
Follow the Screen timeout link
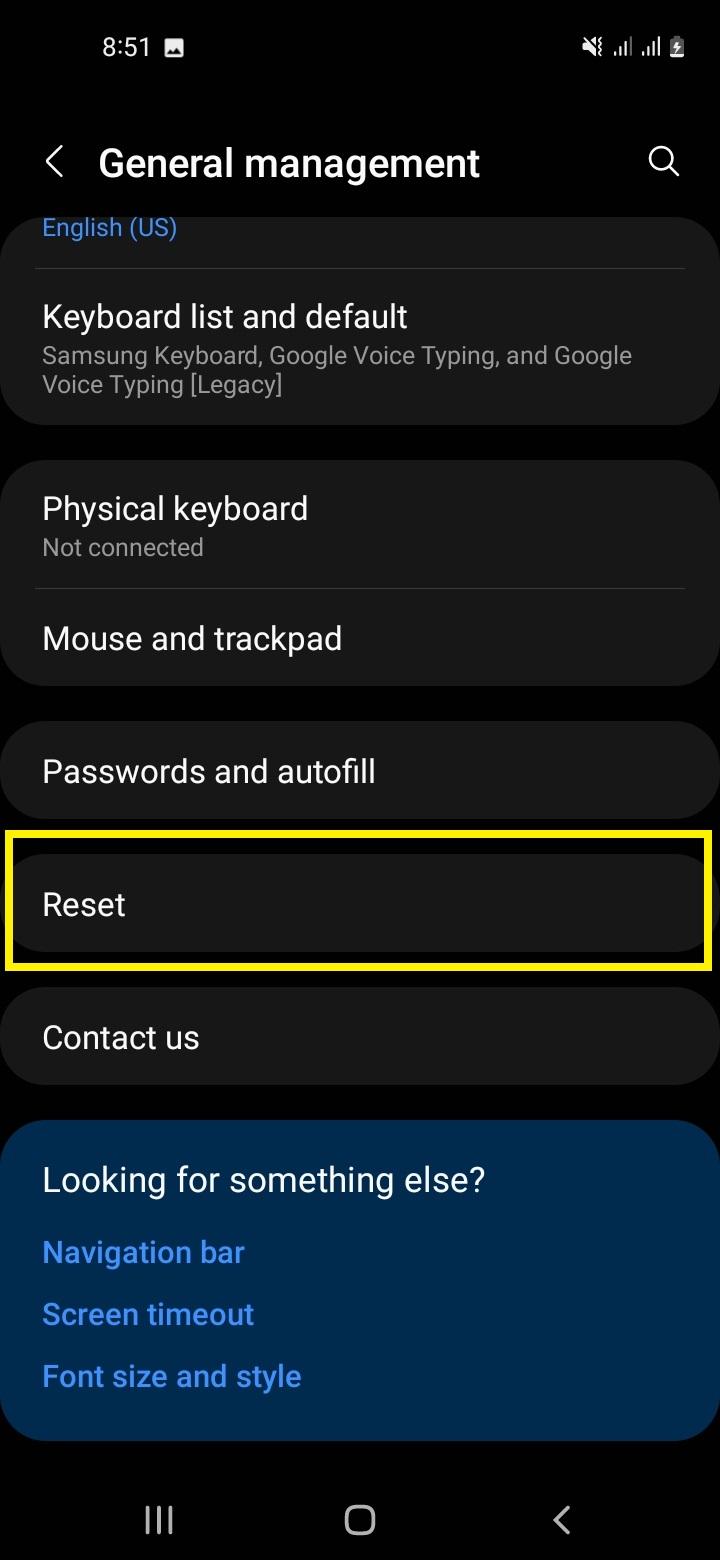(x=148, y=1314)
